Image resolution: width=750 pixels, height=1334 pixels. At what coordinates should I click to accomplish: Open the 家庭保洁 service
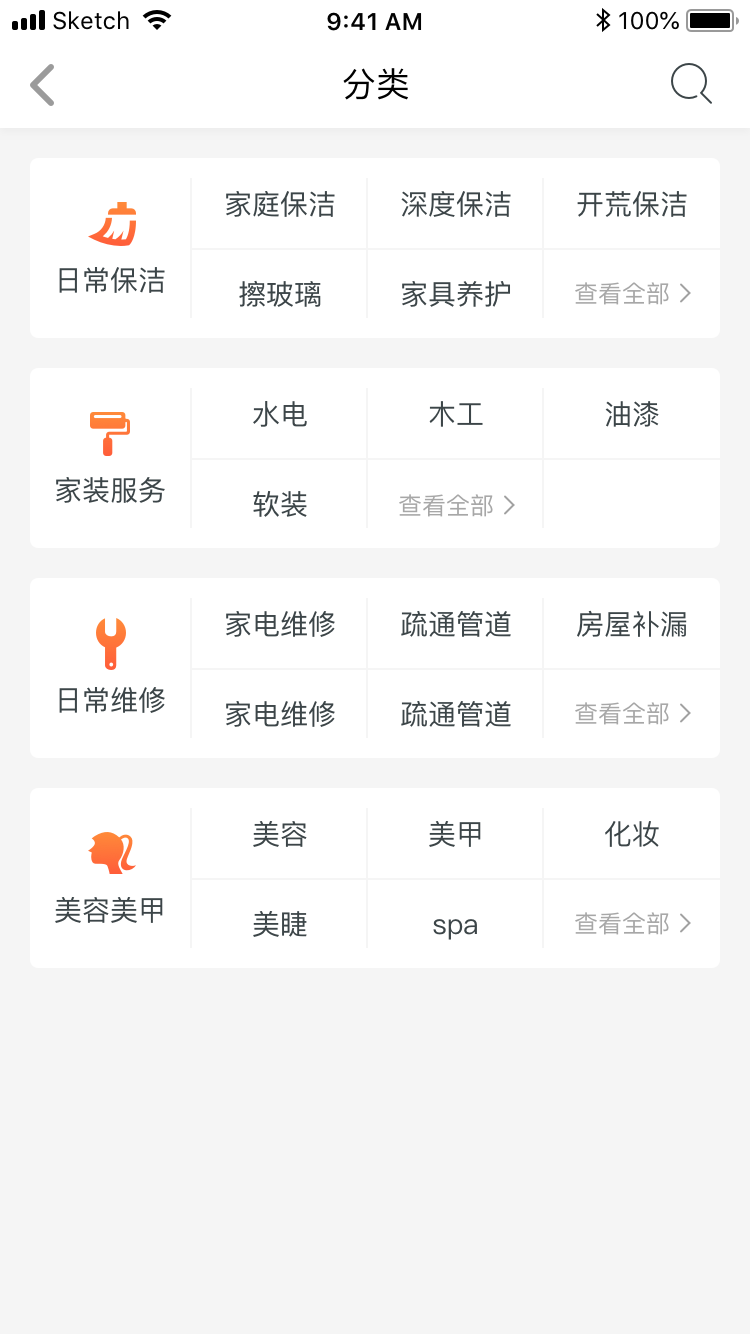[280, 205]
